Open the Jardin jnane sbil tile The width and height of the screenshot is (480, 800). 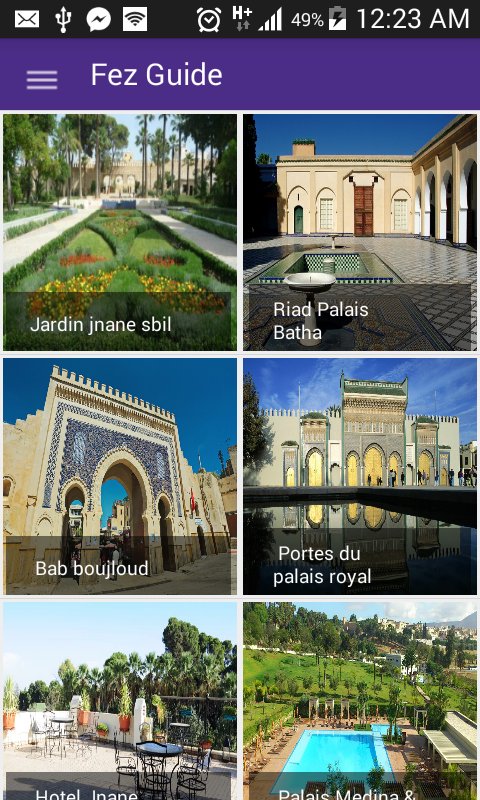pyautogui.click(x=120, y=232)
